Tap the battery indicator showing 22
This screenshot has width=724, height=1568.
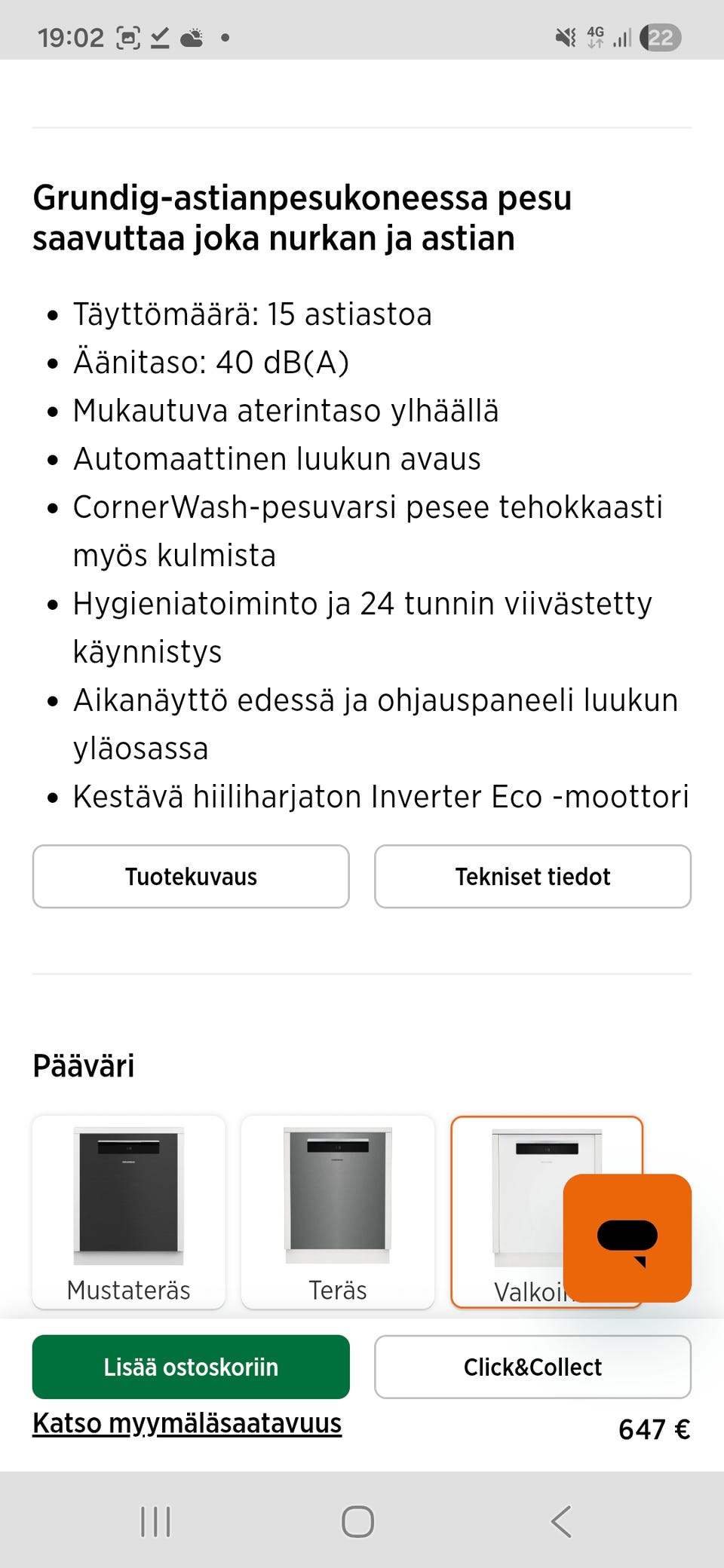(660, 36)
